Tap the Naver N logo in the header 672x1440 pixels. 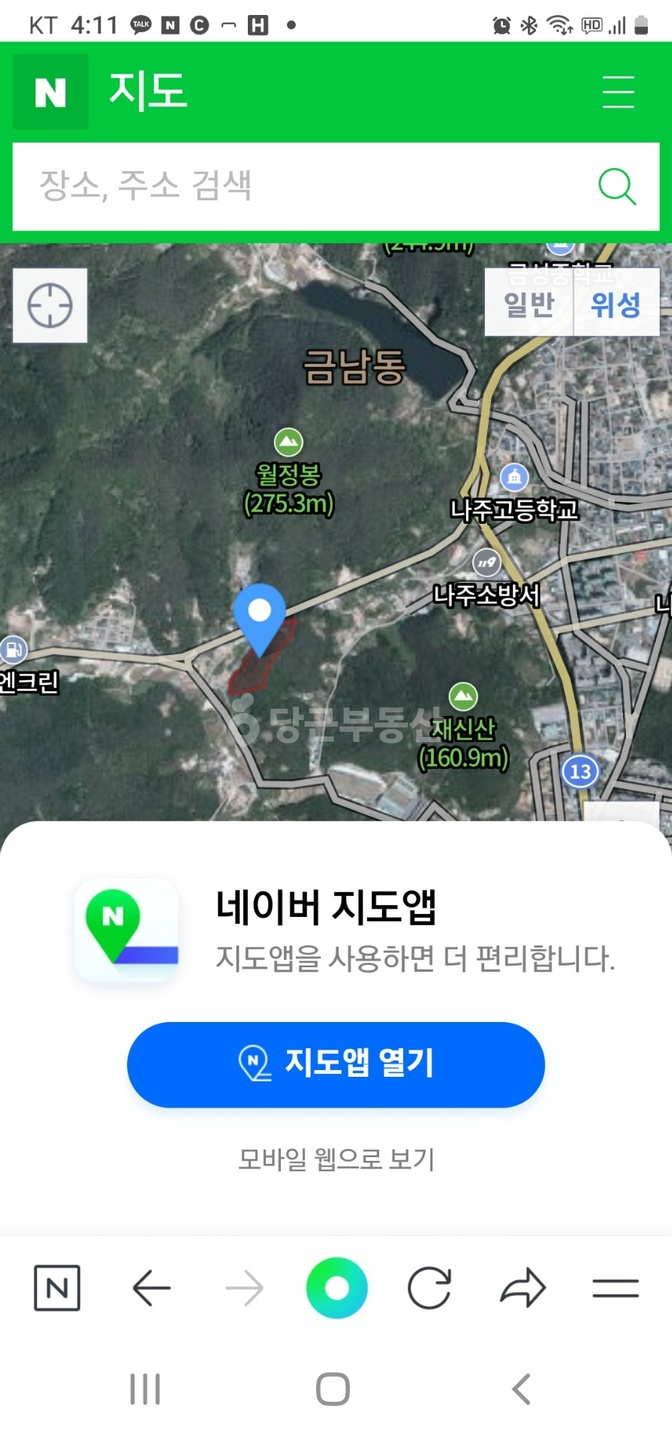tap(50, 92)
